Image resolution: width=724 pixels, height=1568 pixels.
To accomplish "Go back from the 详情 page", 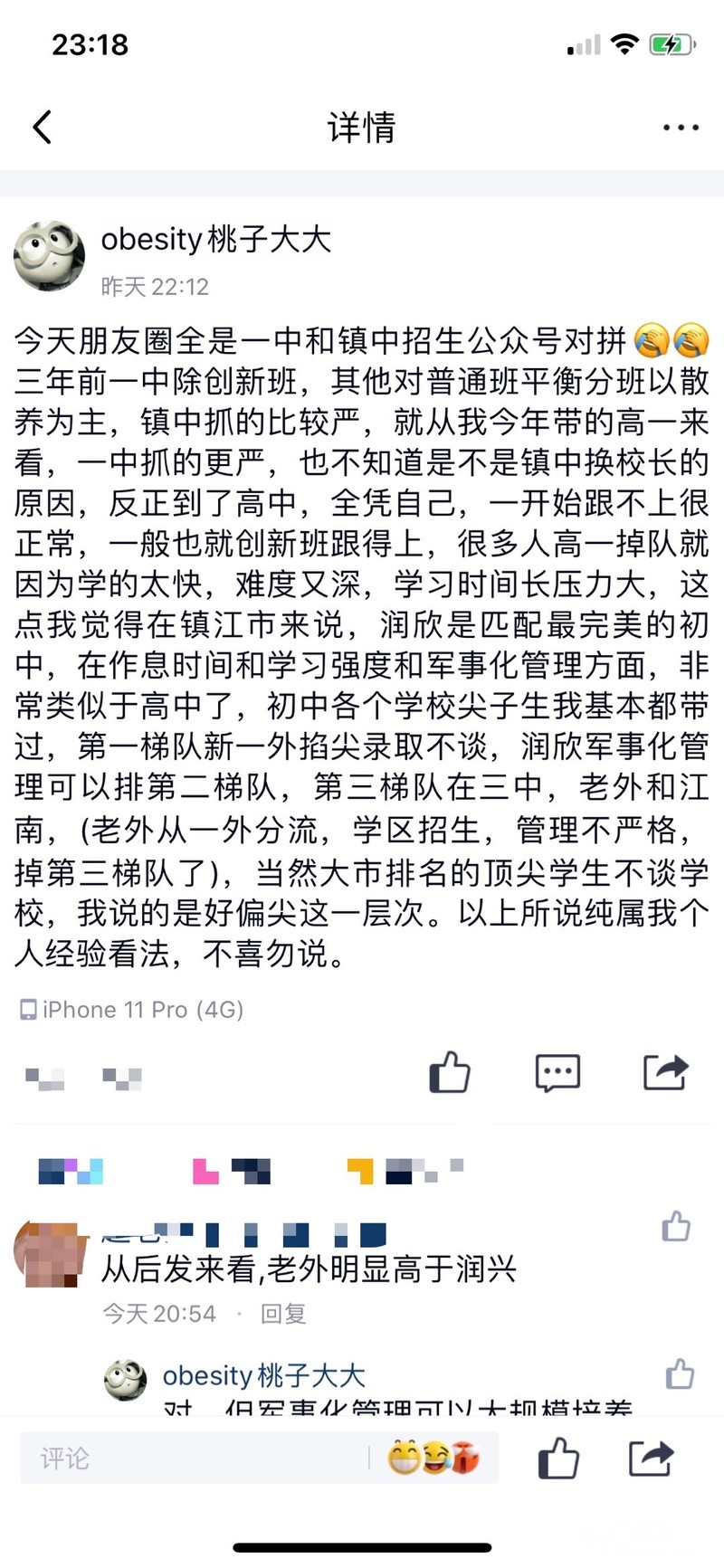I will click(x=42, y=128).
